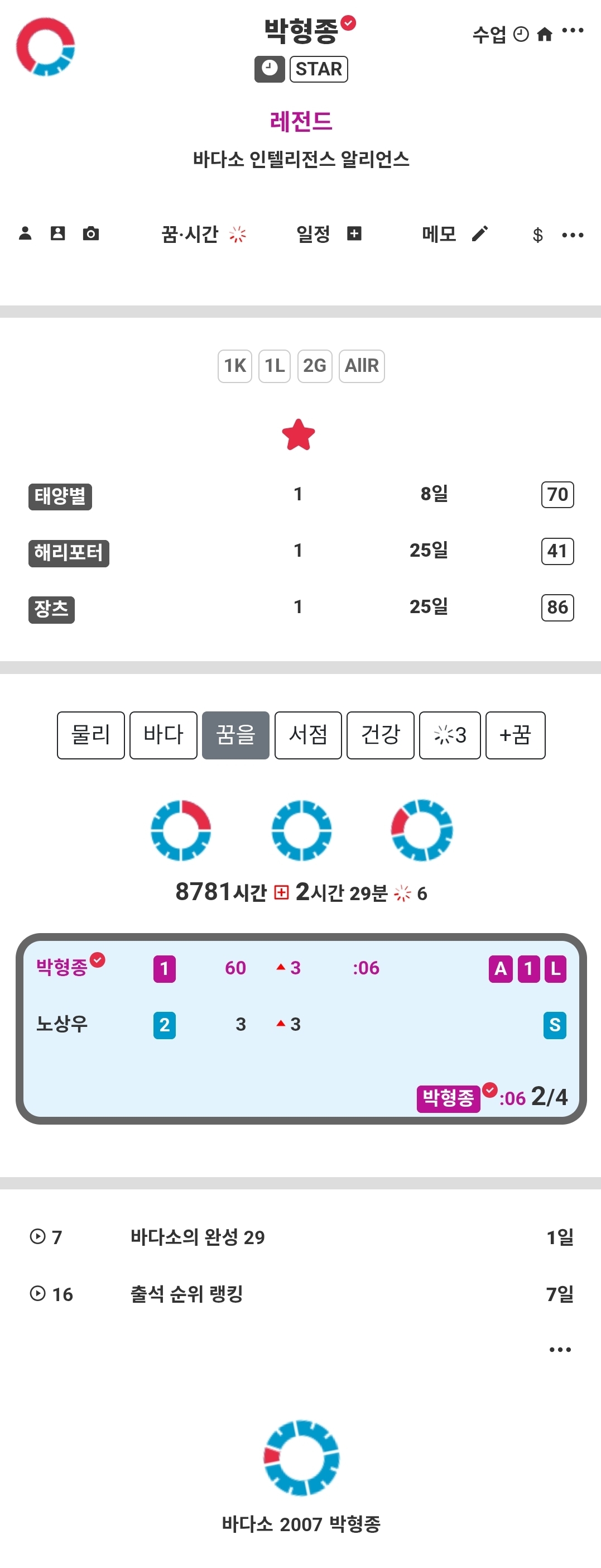Tap the 수업 clock link
This screenshot has height=1568, width=601.
click(x=500, y=34)
